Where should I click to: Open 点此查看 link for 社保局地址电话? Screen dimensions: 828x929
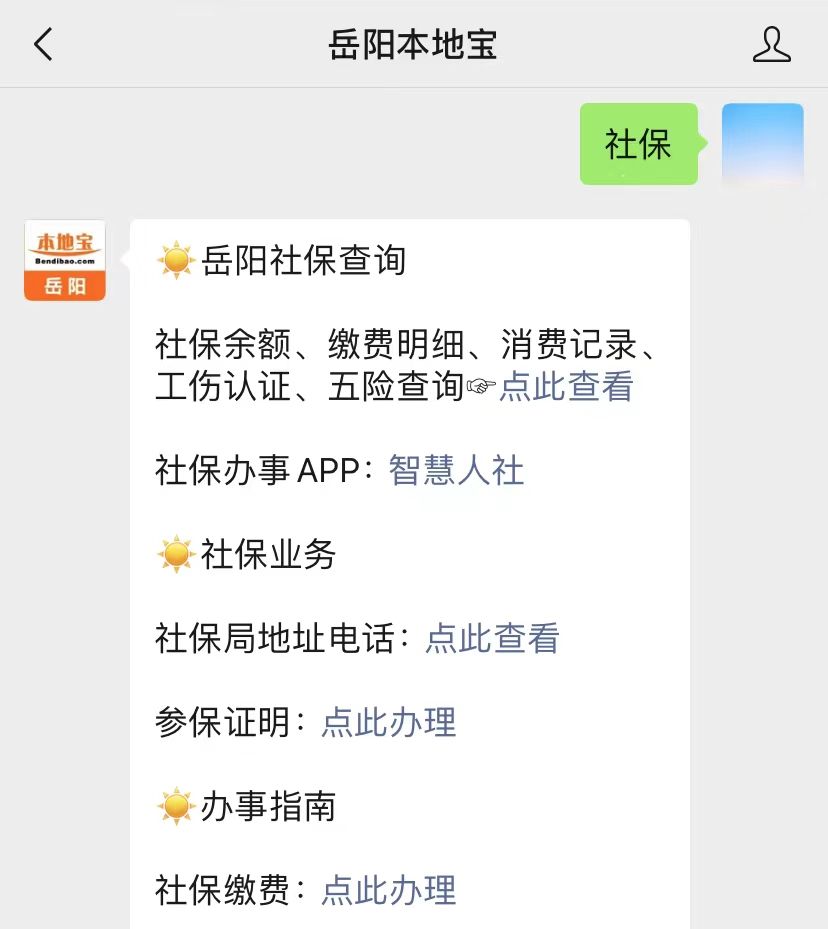[492, 638]
